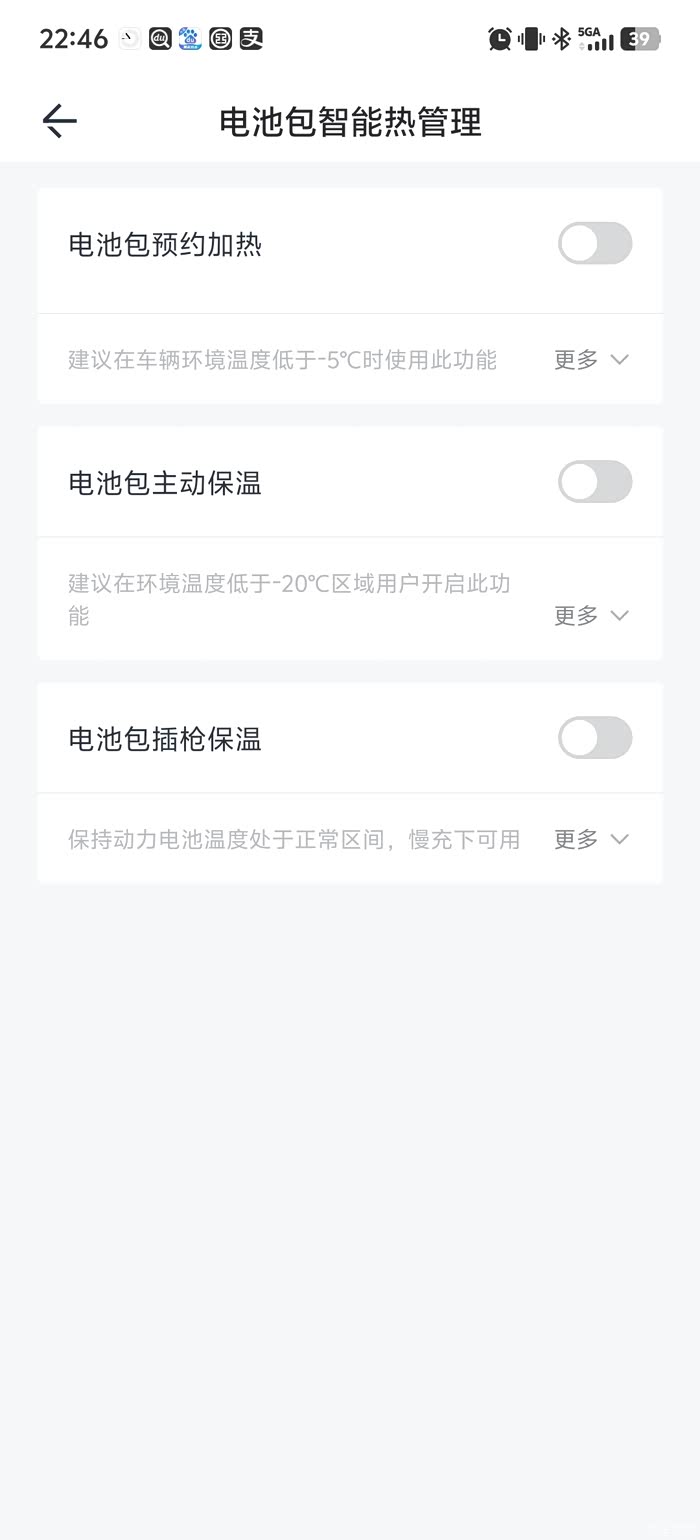700x1540 pixels.
Task: Expand 更多 under 电池包插枪保温
Action: pyautogui.click(x=591, y=840)
